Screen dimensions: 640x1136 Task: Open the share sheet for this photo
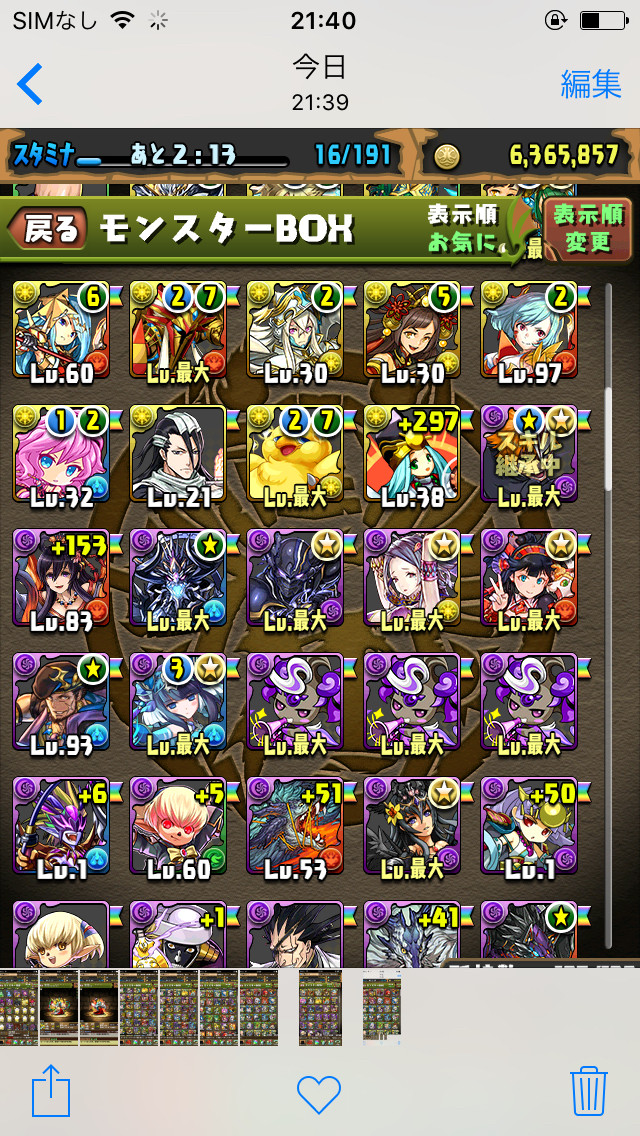coord(51,1090)
